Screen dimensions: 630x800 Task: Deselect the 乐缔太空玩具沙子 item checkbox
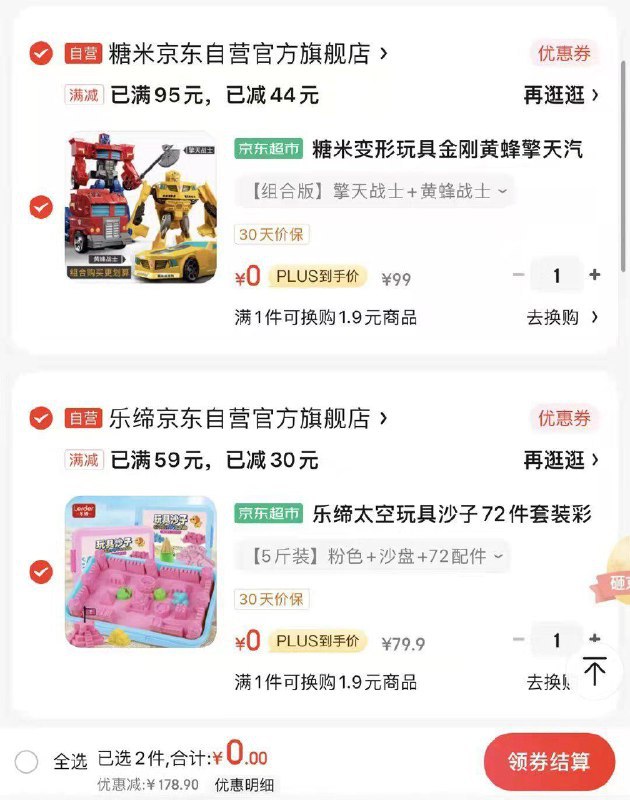pos(40,572)
